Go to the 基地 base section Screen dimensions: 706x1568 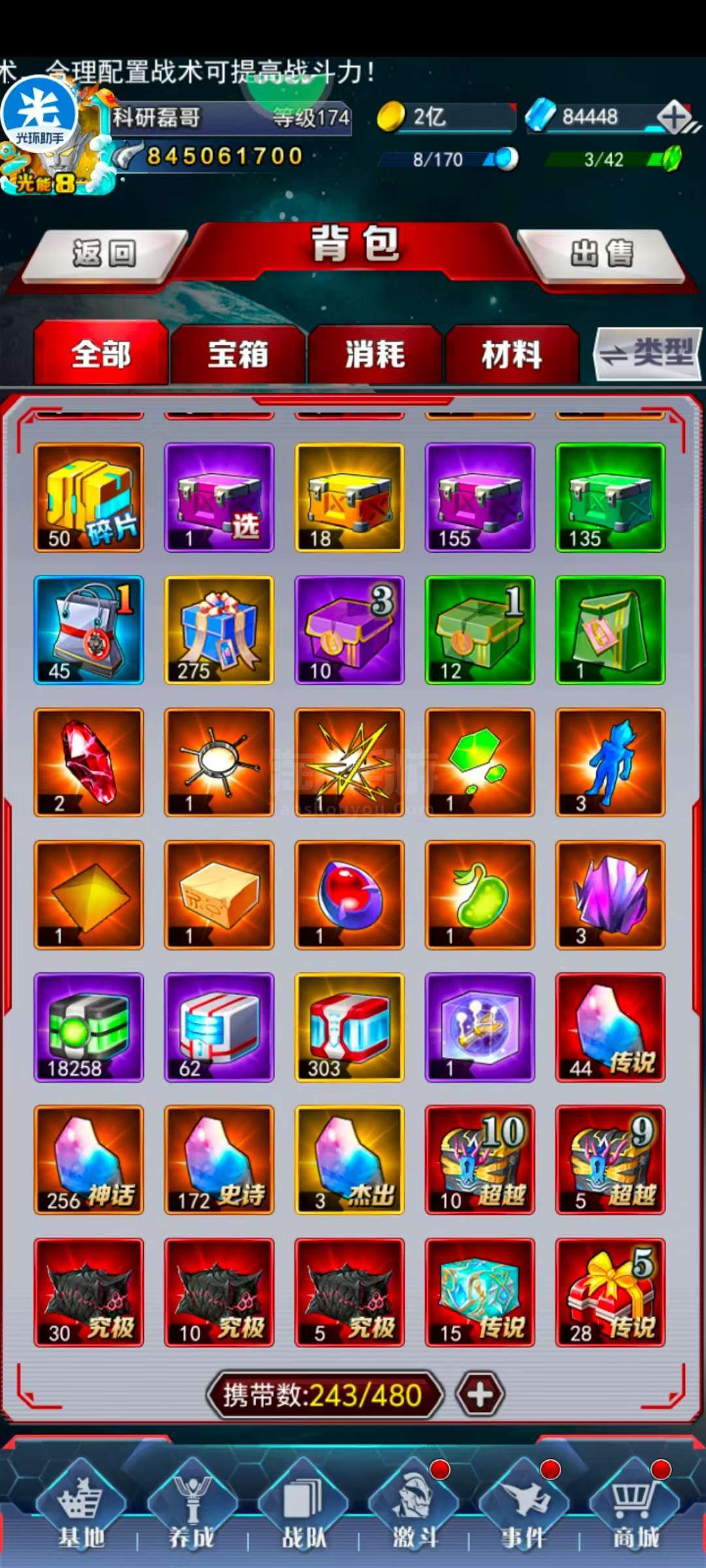tap(81, 1511)
